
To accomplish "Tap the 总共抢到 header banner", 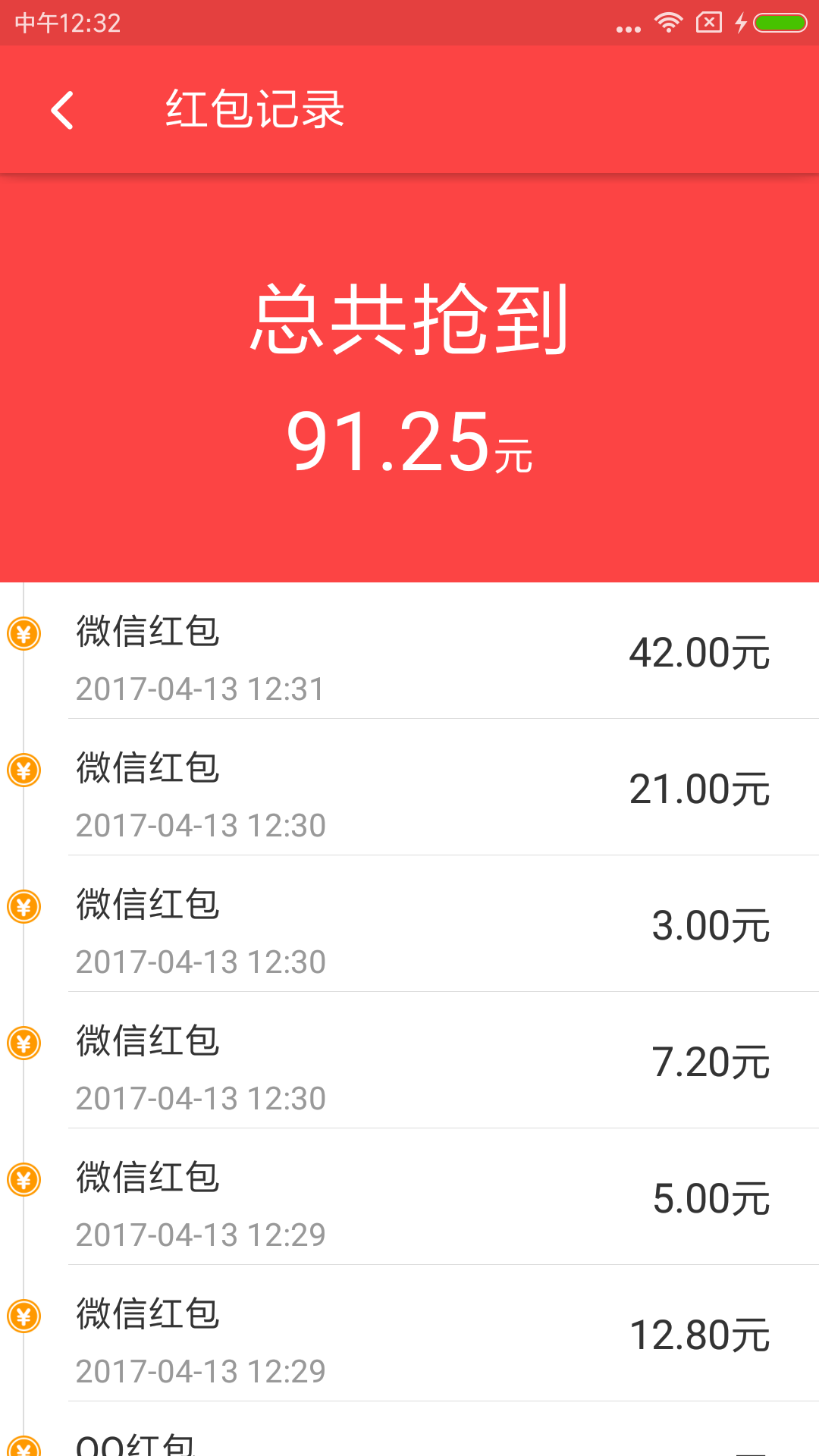I will point(409,322).
